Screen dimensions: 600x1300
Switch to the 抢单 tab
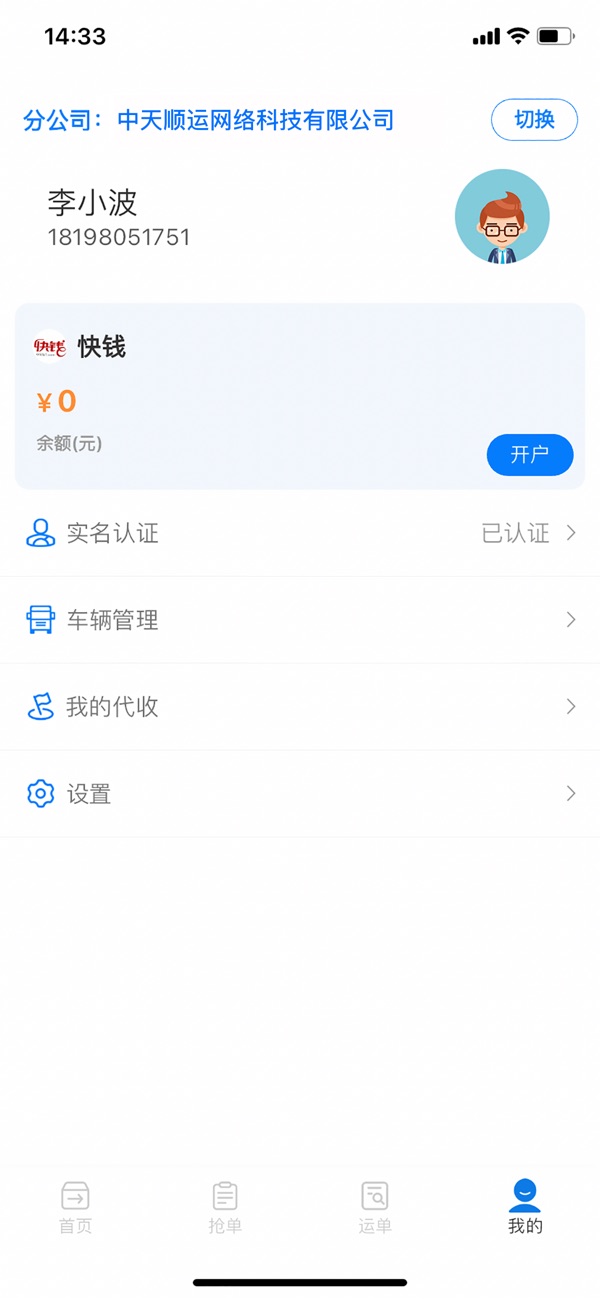tap(225, 1207)
